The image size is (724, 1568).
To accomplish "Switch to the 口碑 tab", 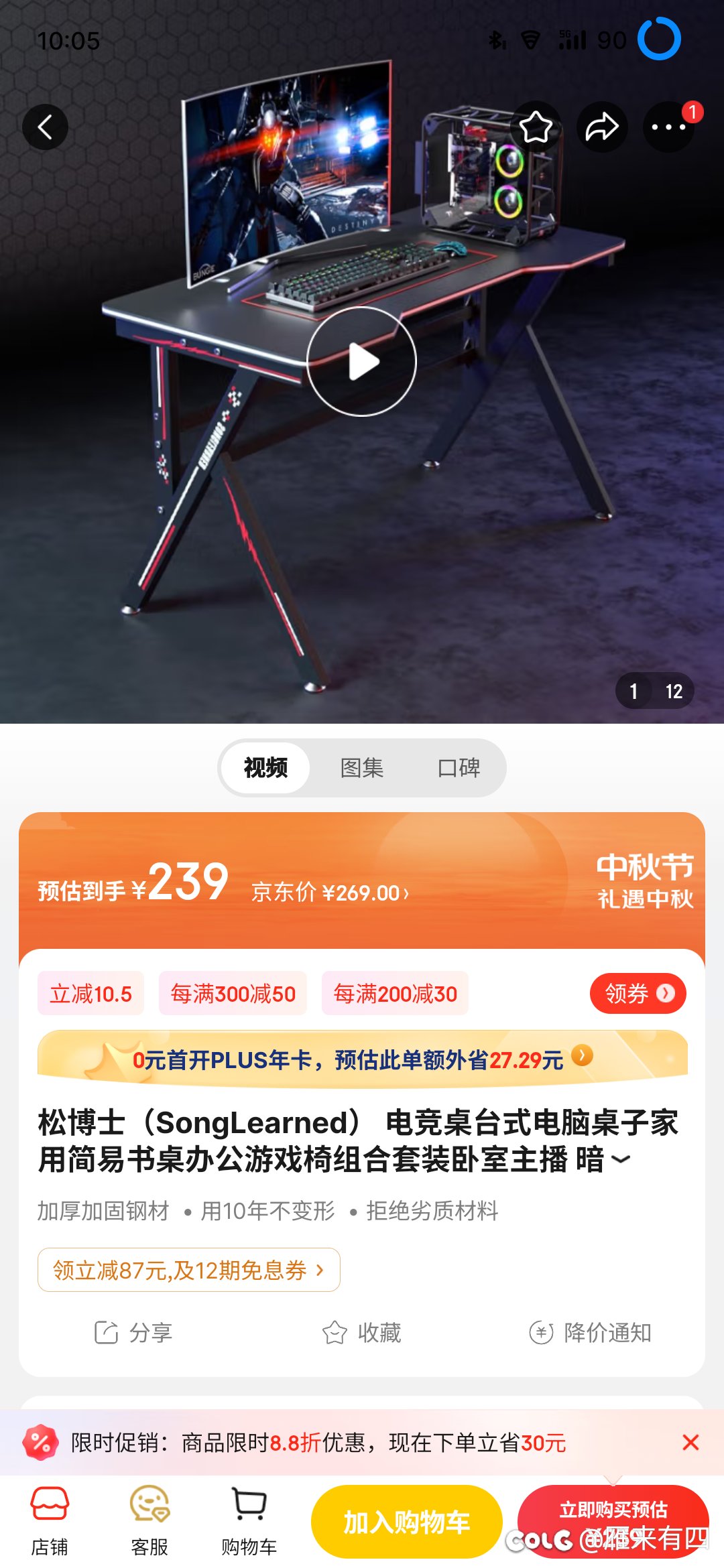I will (459, 767).
